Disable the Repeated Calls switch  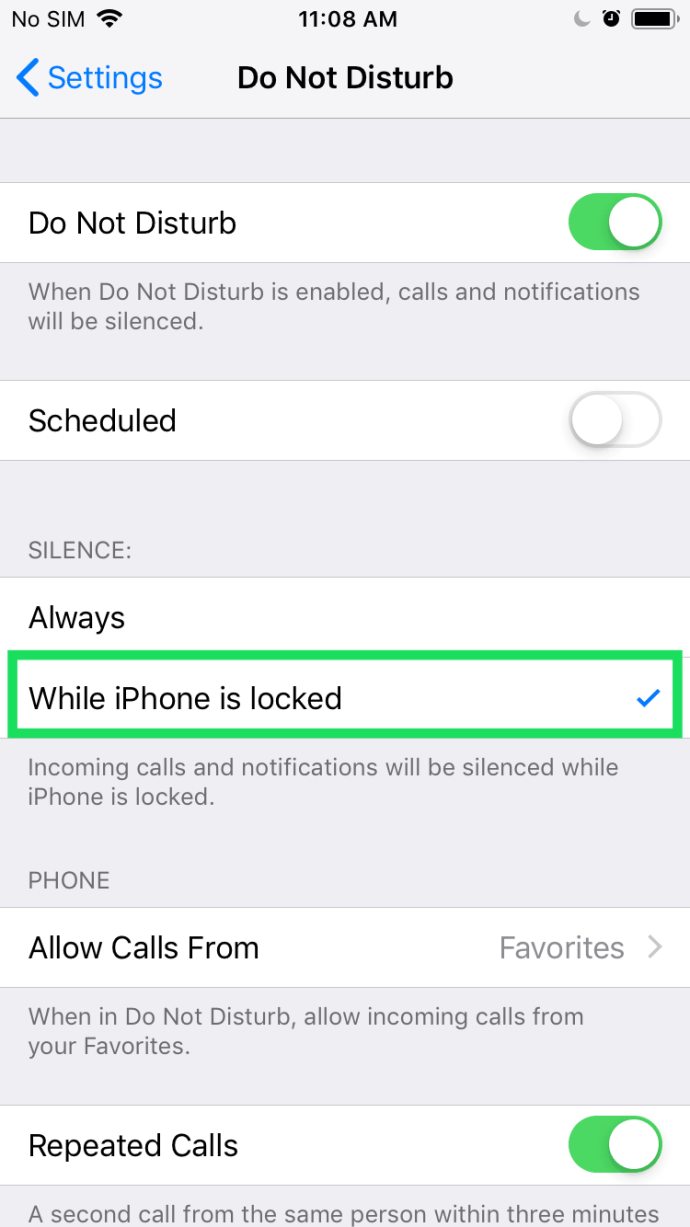click(x=614, y=1145)
